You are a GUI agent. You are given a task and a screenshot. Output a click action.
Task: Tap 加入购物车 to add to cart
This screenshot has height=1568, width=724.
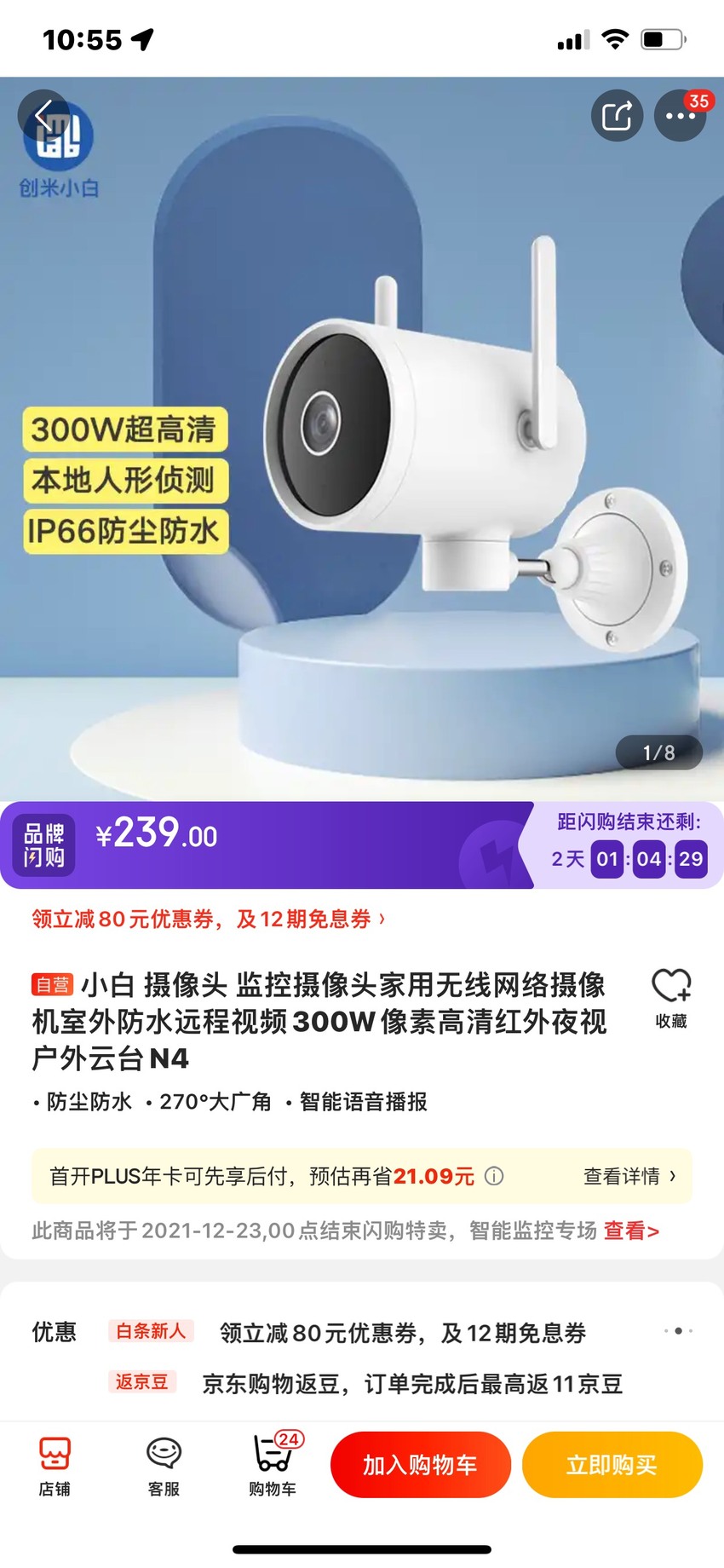tap(421, 1465)
